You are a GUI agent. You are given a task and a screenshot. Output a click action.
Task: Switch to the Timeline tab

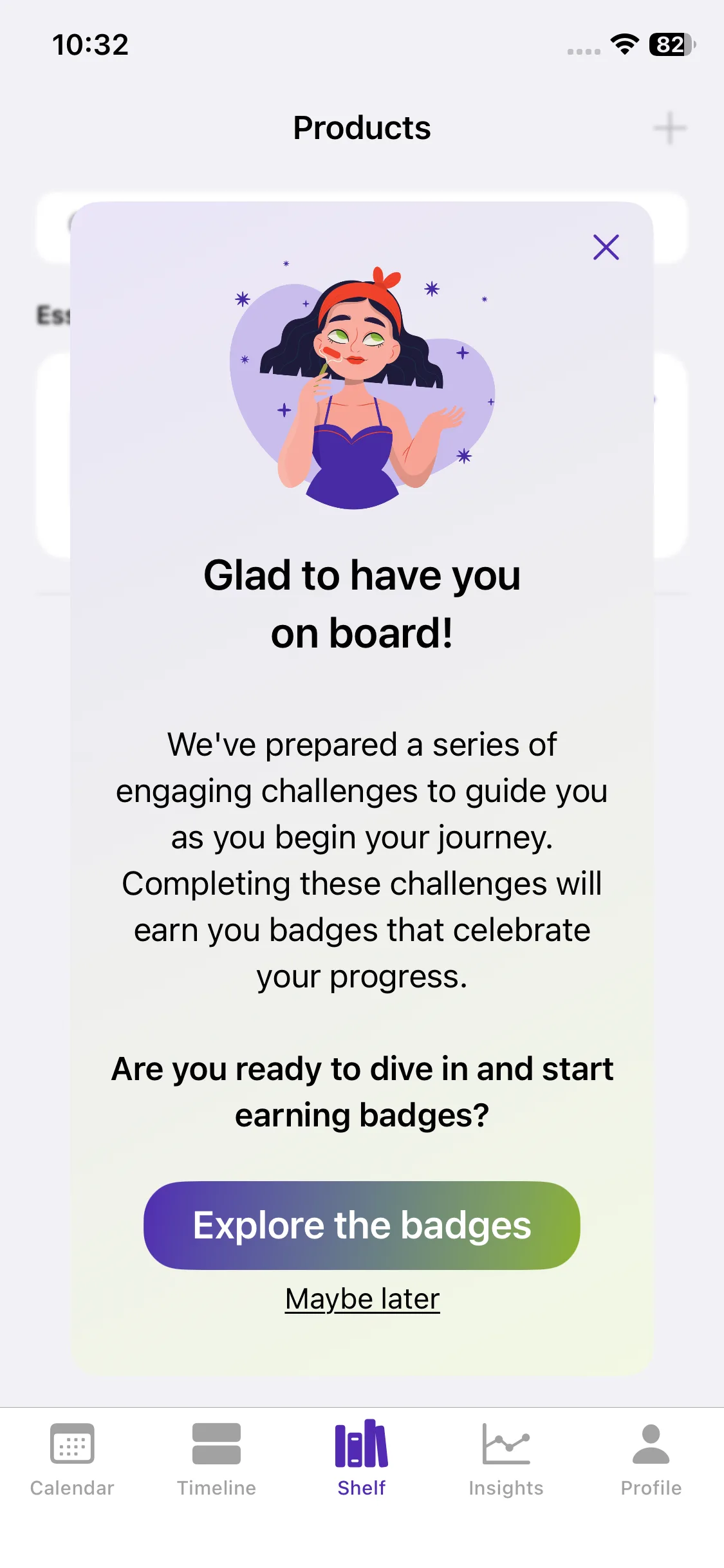[217, 1459]
